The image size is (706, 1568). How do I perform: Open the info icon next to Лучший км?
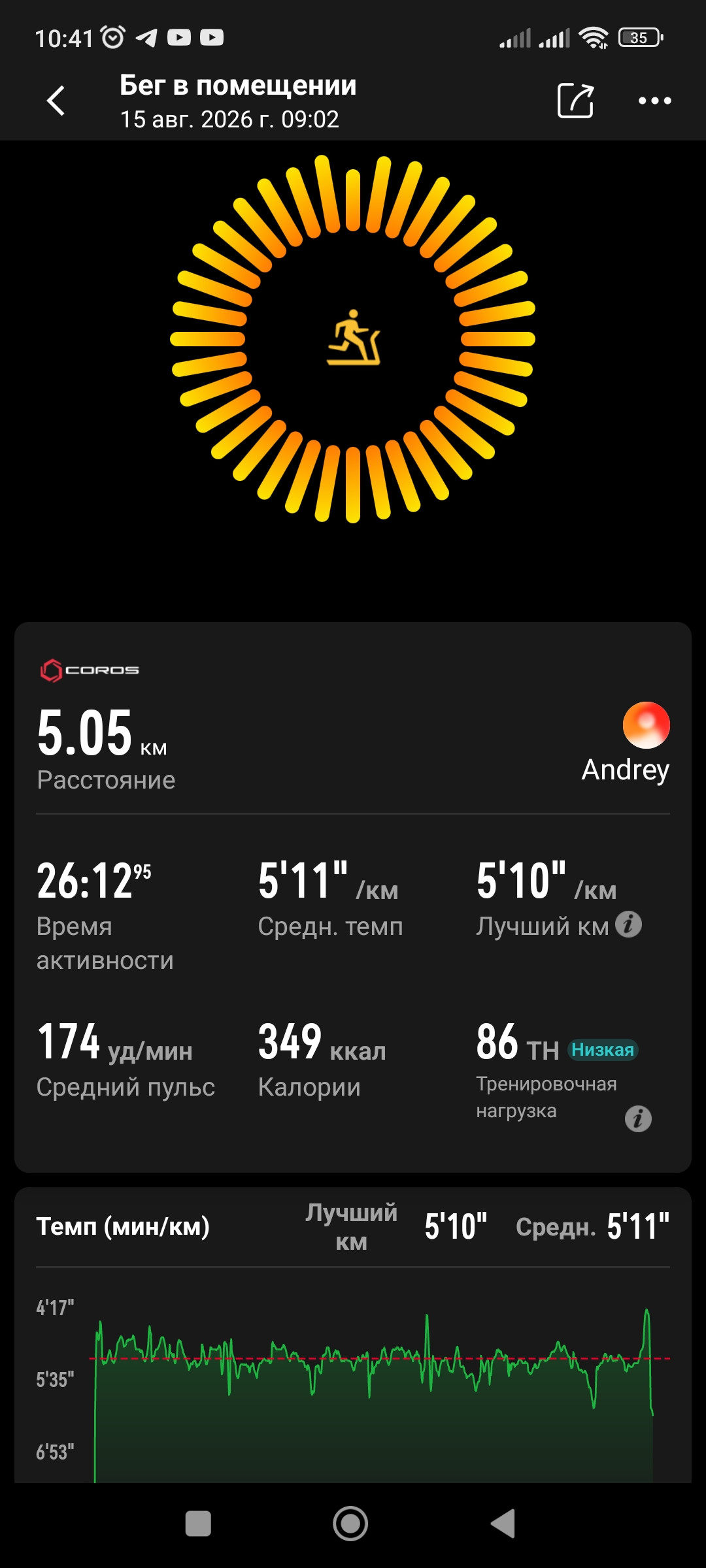pos(629,924)
